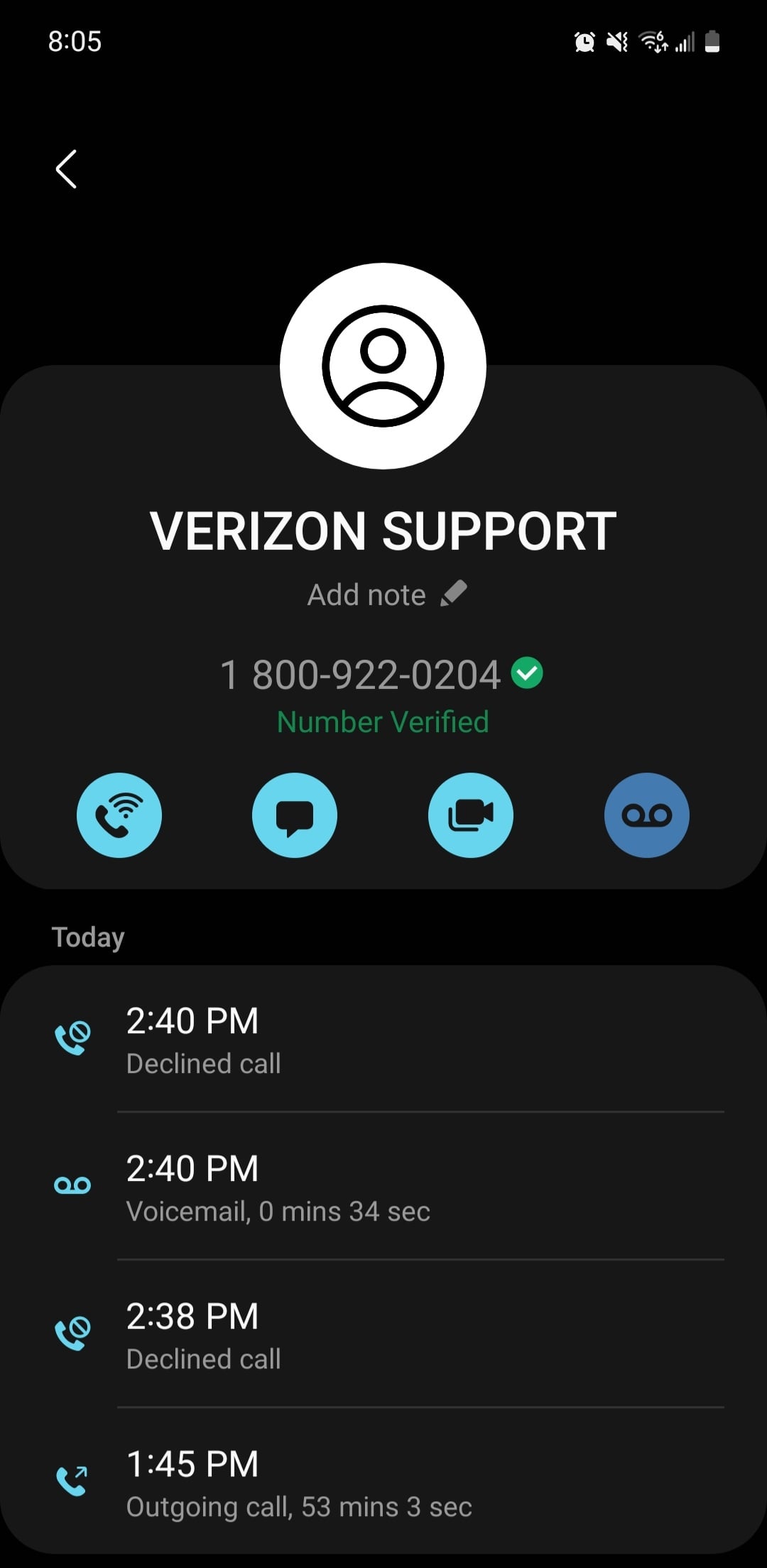The height and width of the screenshot is (1568, 767).
Task: Select the phone number 1 800-922-0204
Action: click(361, 675)
